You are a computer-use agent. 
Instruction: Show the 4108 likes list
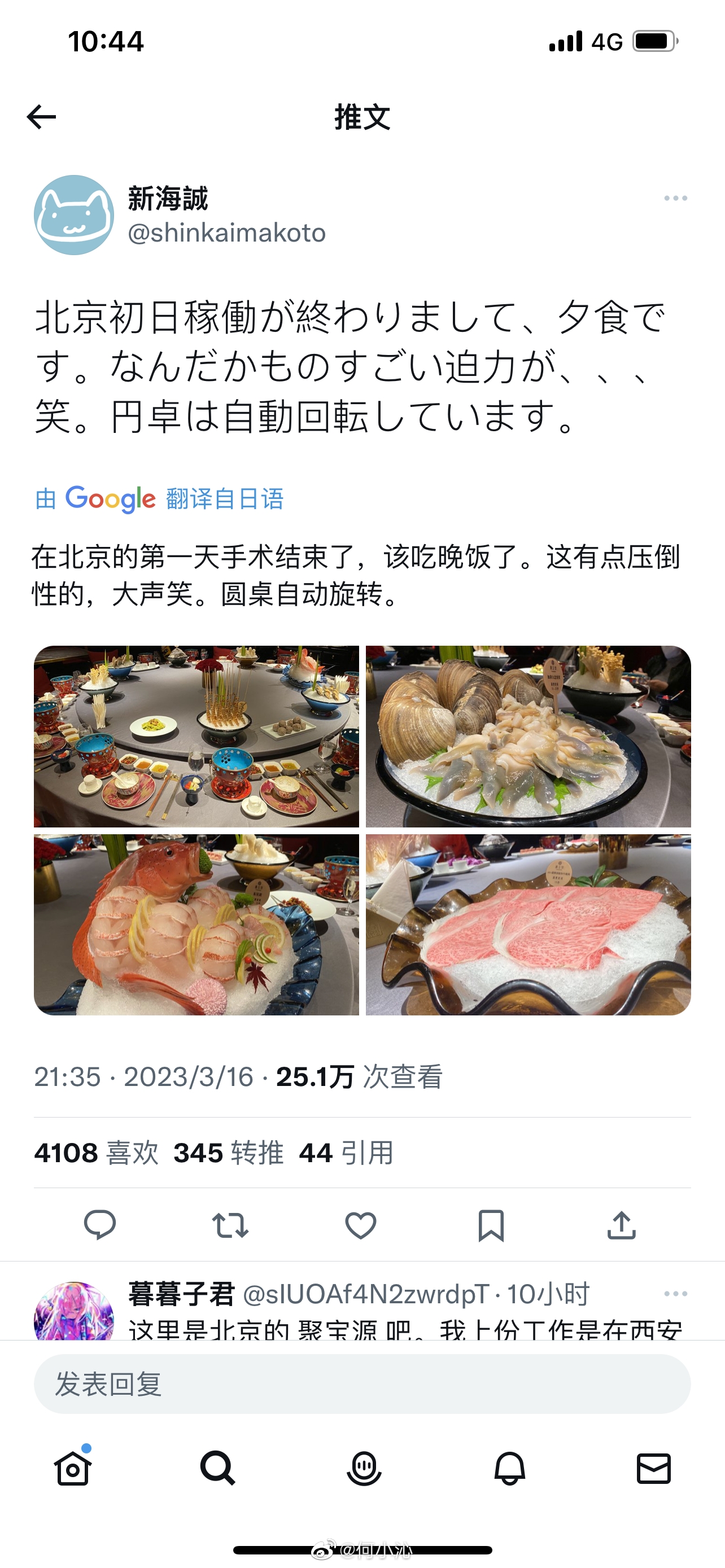(x=96, y=1153)
